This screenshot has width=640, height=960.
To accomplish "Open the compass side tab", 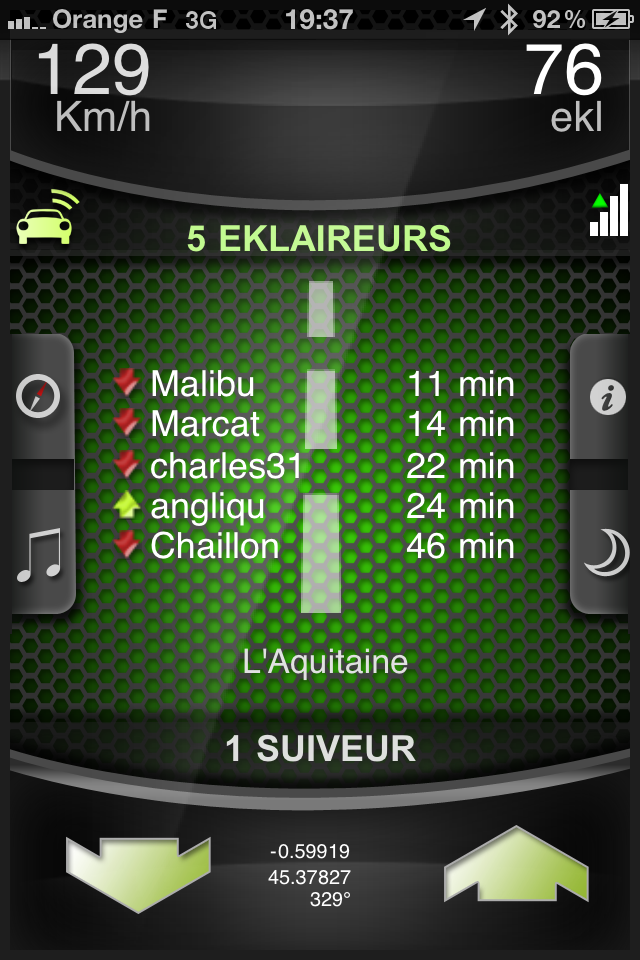I will click(x=40, y=397).
